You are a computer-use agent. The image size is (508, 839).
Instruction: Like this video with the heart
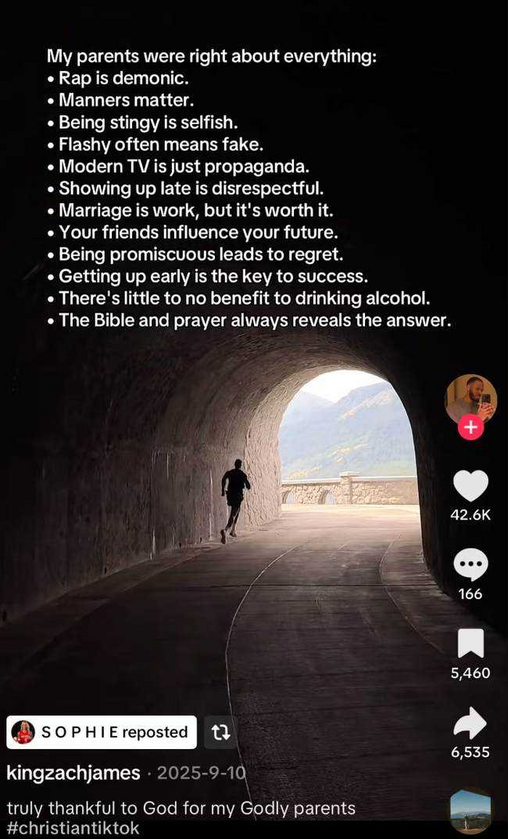[471, 486]
